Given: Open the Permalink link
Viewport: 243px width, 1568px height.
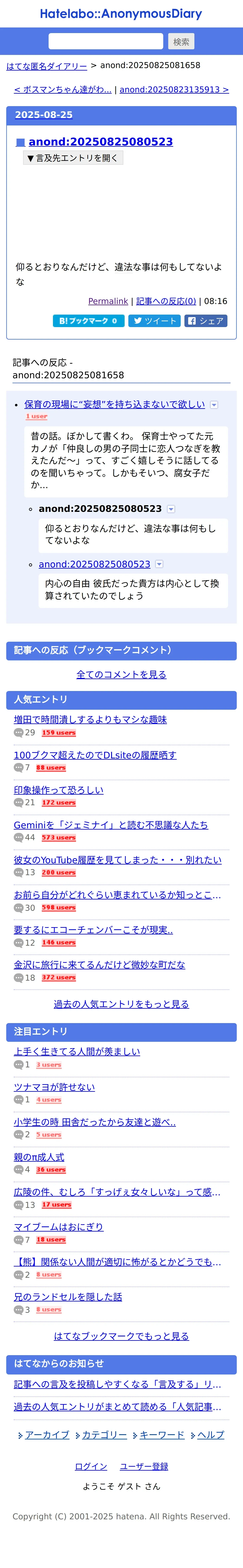Looking at the screenshot, I should click(108, 301).
